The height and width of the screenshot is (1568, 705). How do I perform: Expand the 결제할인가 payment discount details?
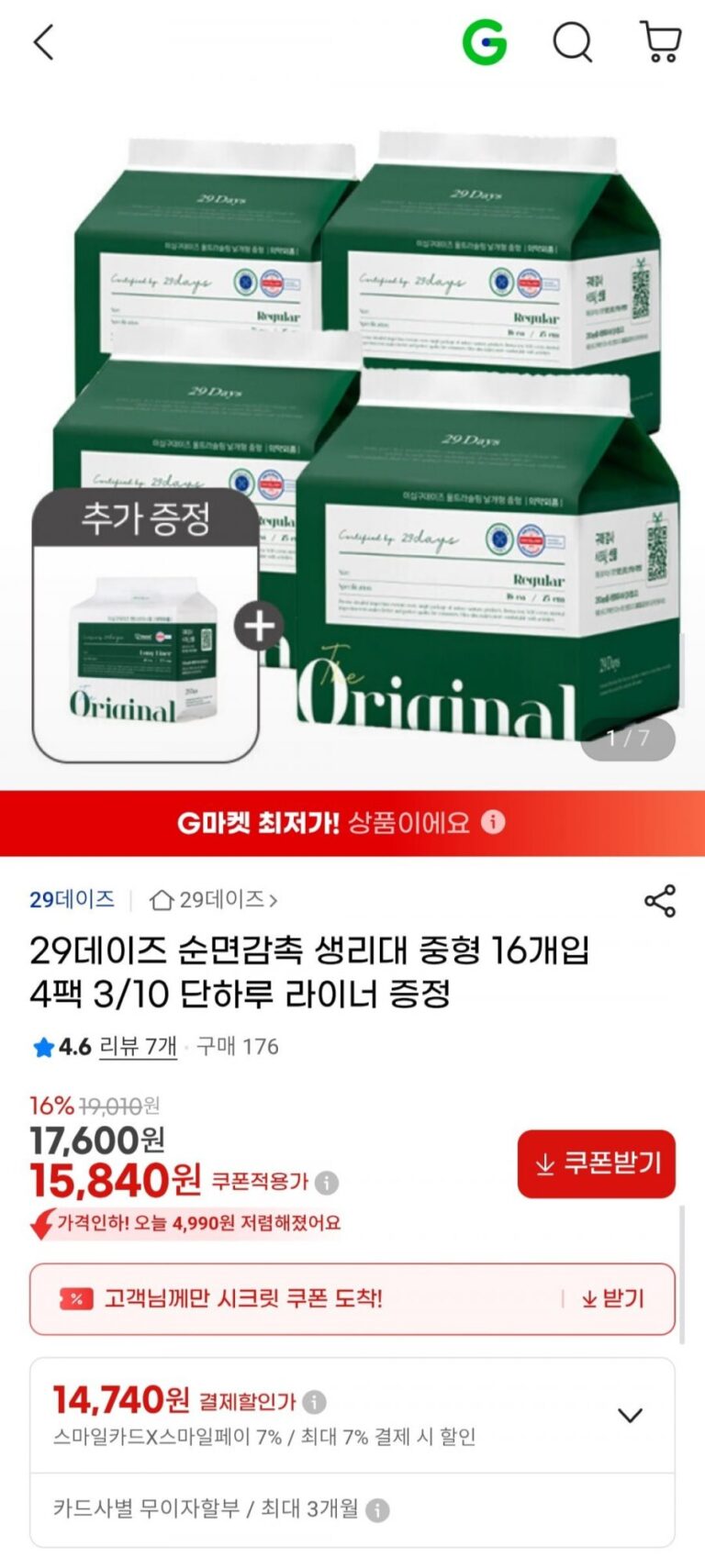pos(630,1416)
